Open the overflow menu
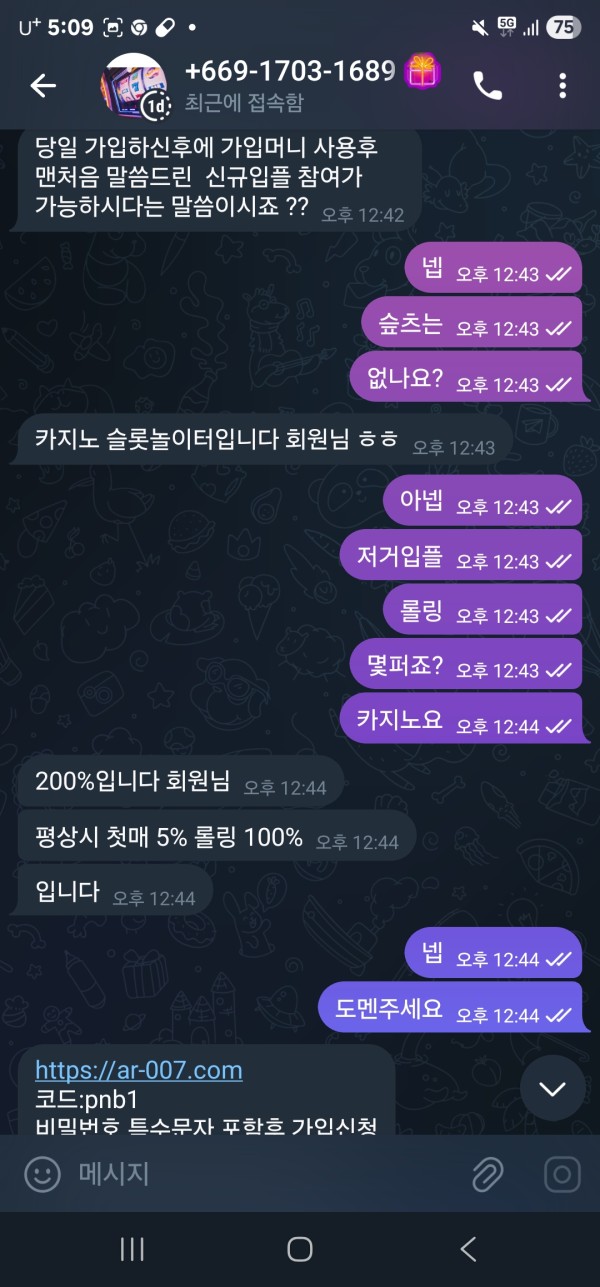The image size is (600, 1287). (563, 86)
